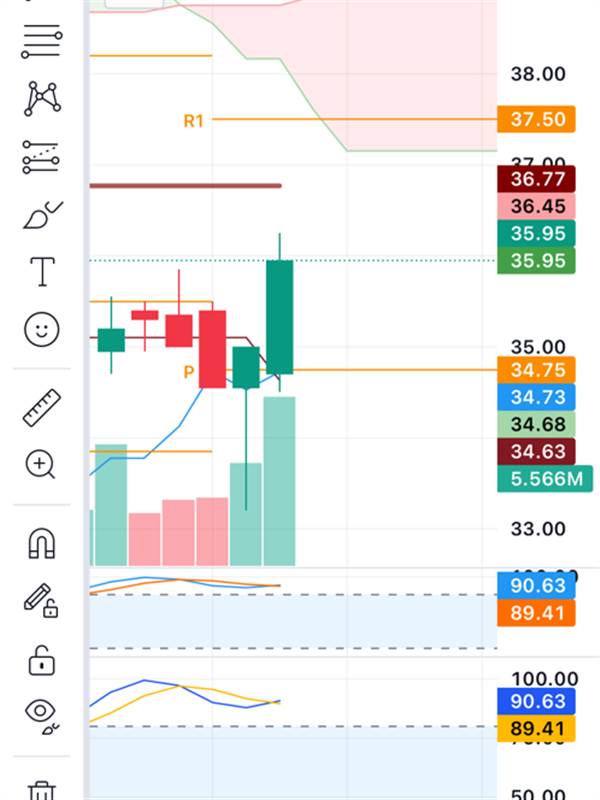600x800 pixels.
Task: Toggle the magnet snap mode
Action: point(41,543)
